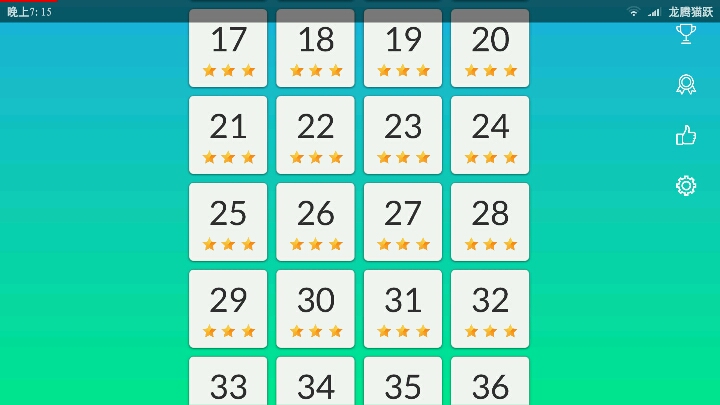Image resolution: width=720 pixels, height=405 pixels.
Task: Open level 28
Action: coord(490,222)
